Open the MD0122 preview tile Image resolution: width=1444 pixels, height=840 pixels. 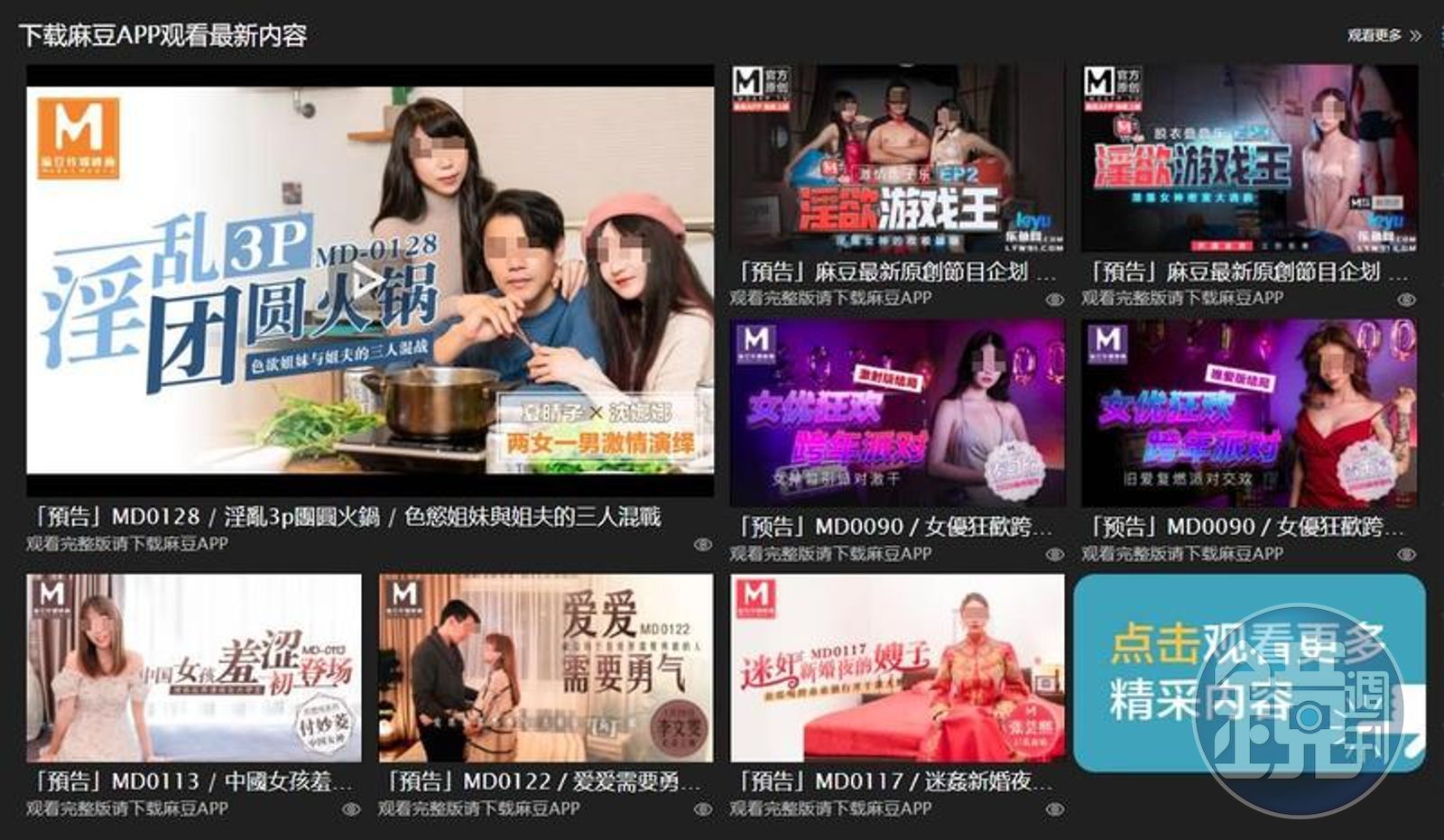point(545,669)
